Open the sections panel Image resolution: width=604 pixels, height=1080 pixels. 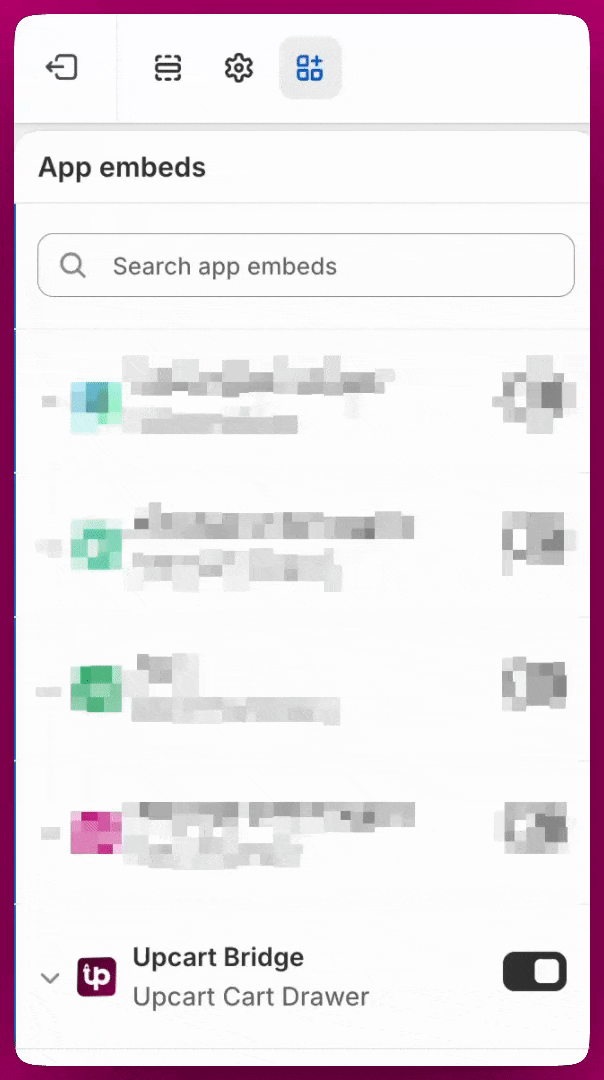(x=168, y=68)
